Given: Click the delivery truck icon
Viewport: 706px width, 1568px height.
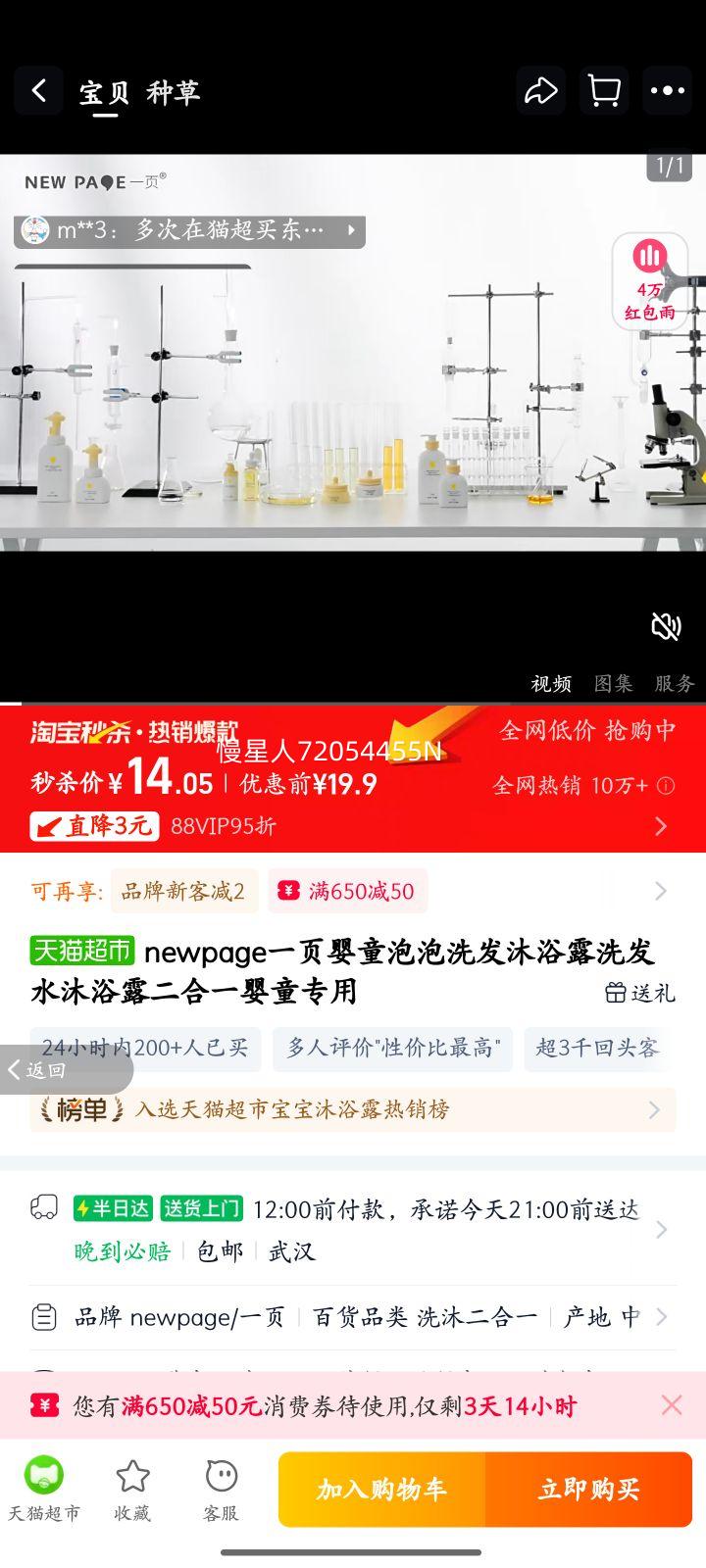Looking at the screenshot, I should pyautogui.click(x=44, y=1208).
